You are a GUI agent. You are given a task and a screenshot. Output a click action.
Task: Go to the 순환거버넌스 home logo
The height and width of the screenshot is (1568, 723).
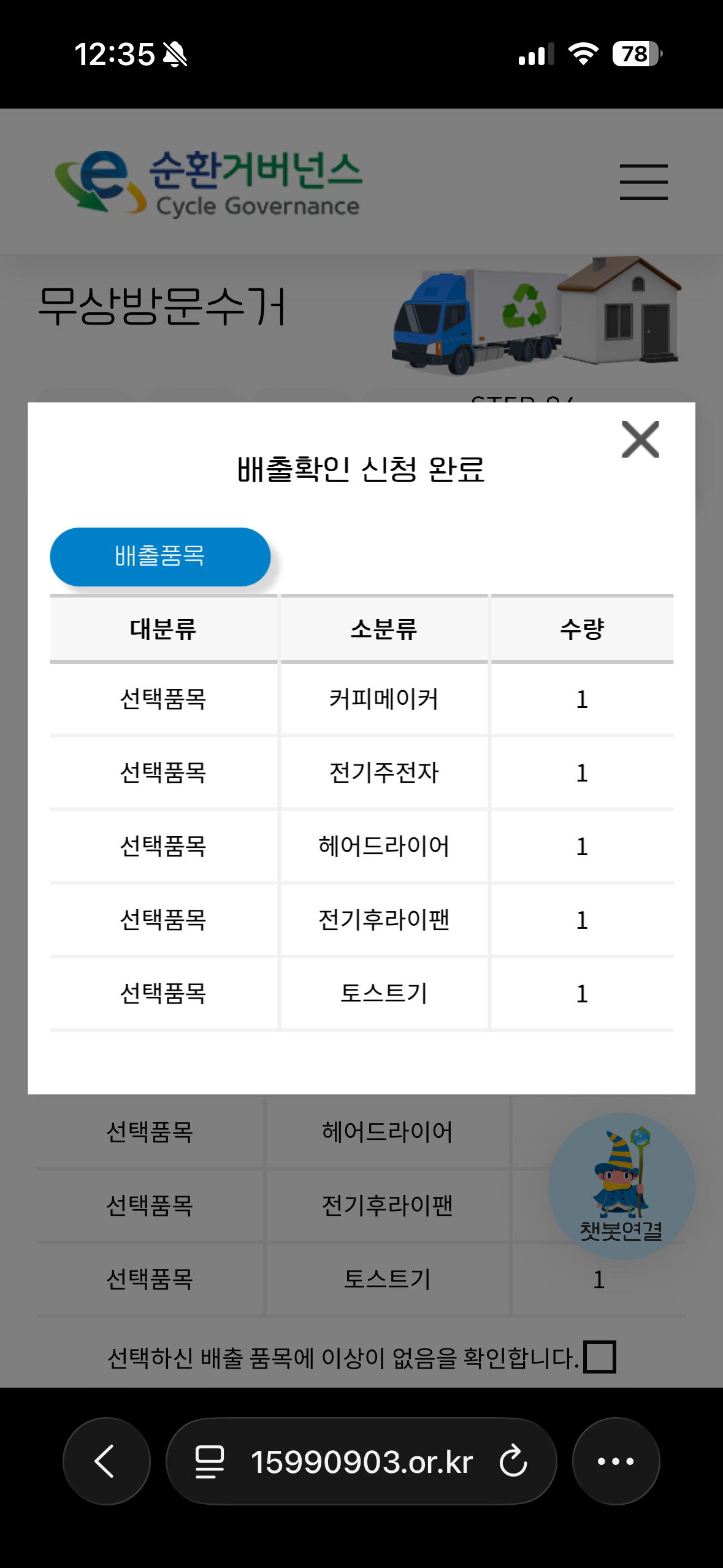[208, 183]
